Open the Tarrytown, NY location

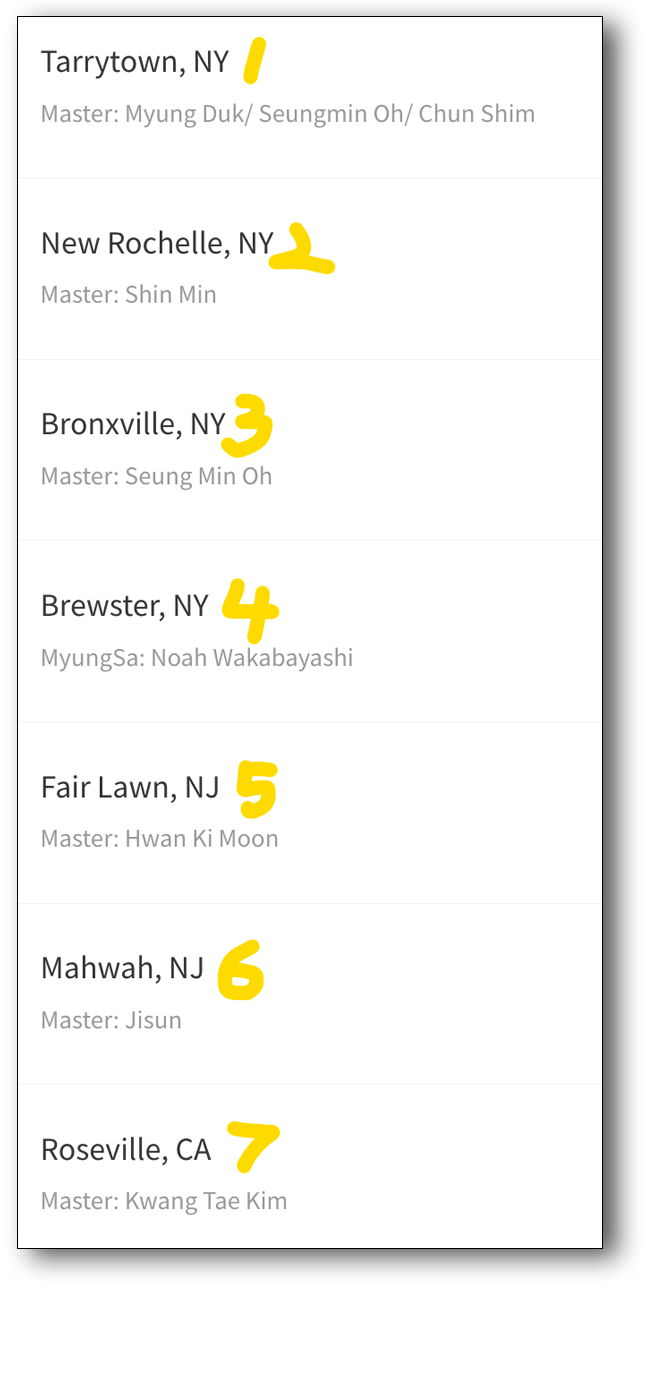[x=135, y=63]
